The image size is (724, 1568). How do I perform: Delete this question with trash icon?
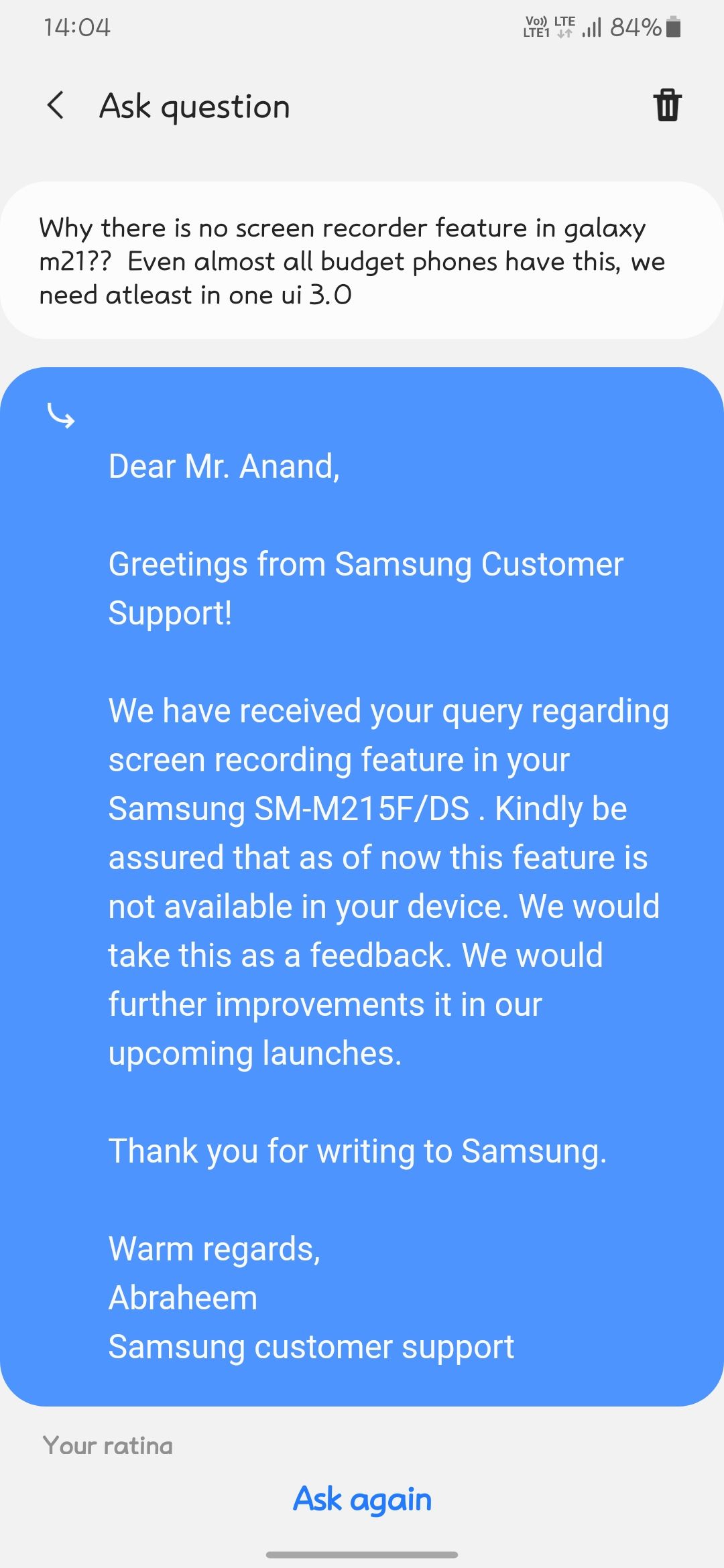point(667,105)
